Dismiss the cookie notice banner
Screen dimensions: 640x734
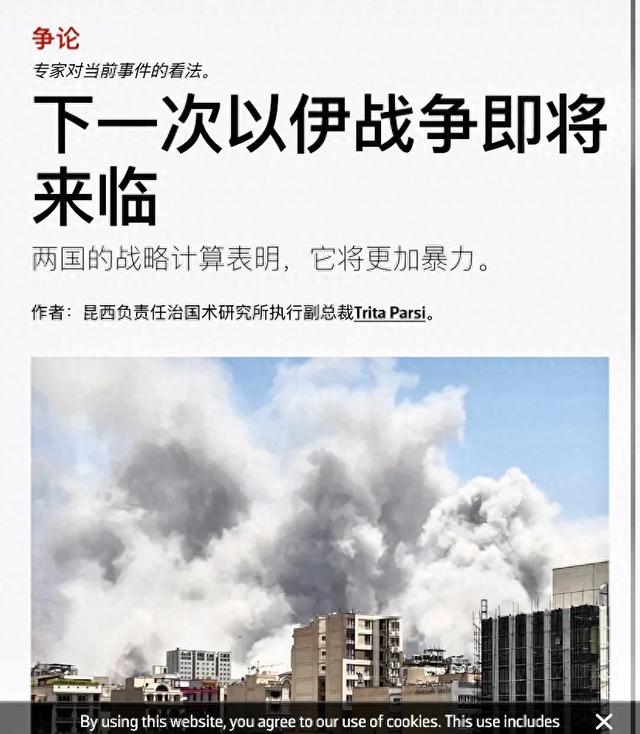click(604, 721)
